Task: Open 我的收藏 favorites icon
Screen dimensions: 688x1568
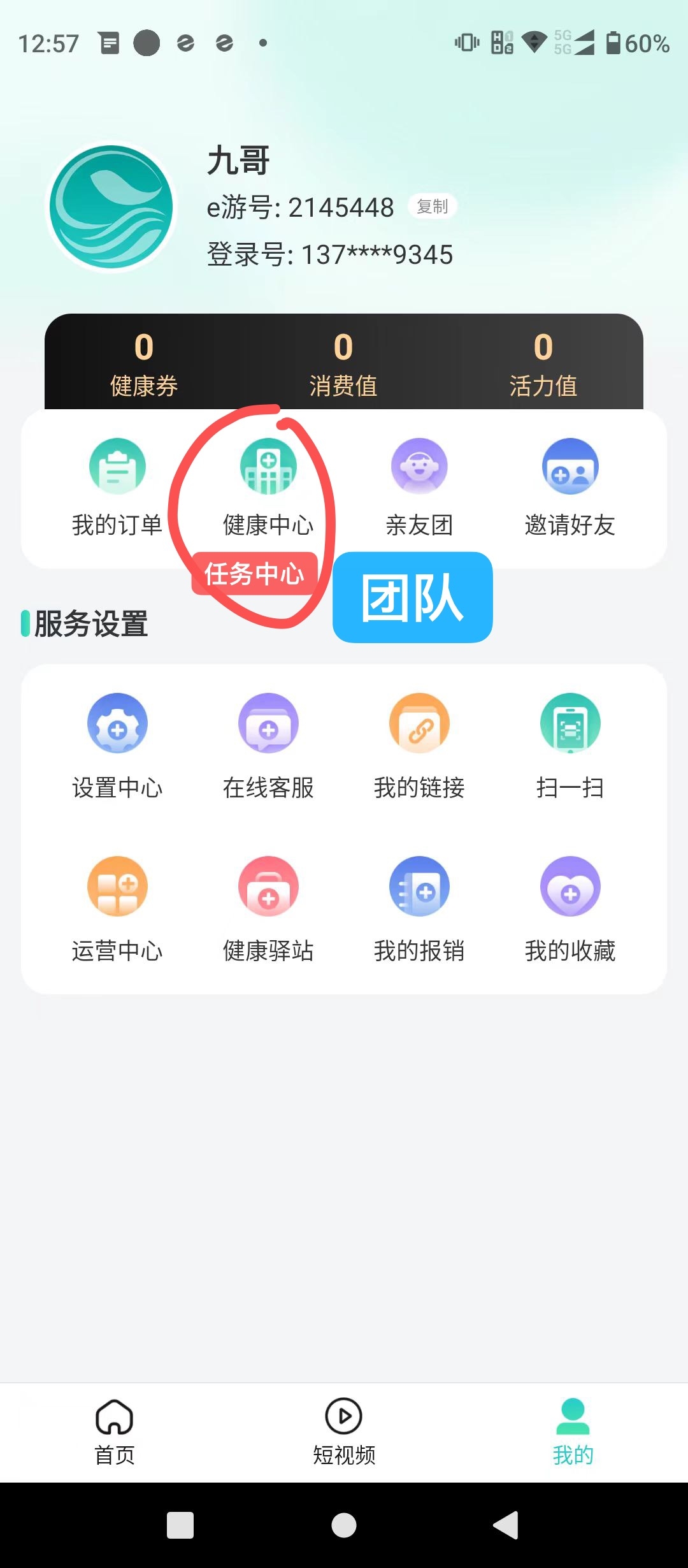Action: [x=570, y=908]
